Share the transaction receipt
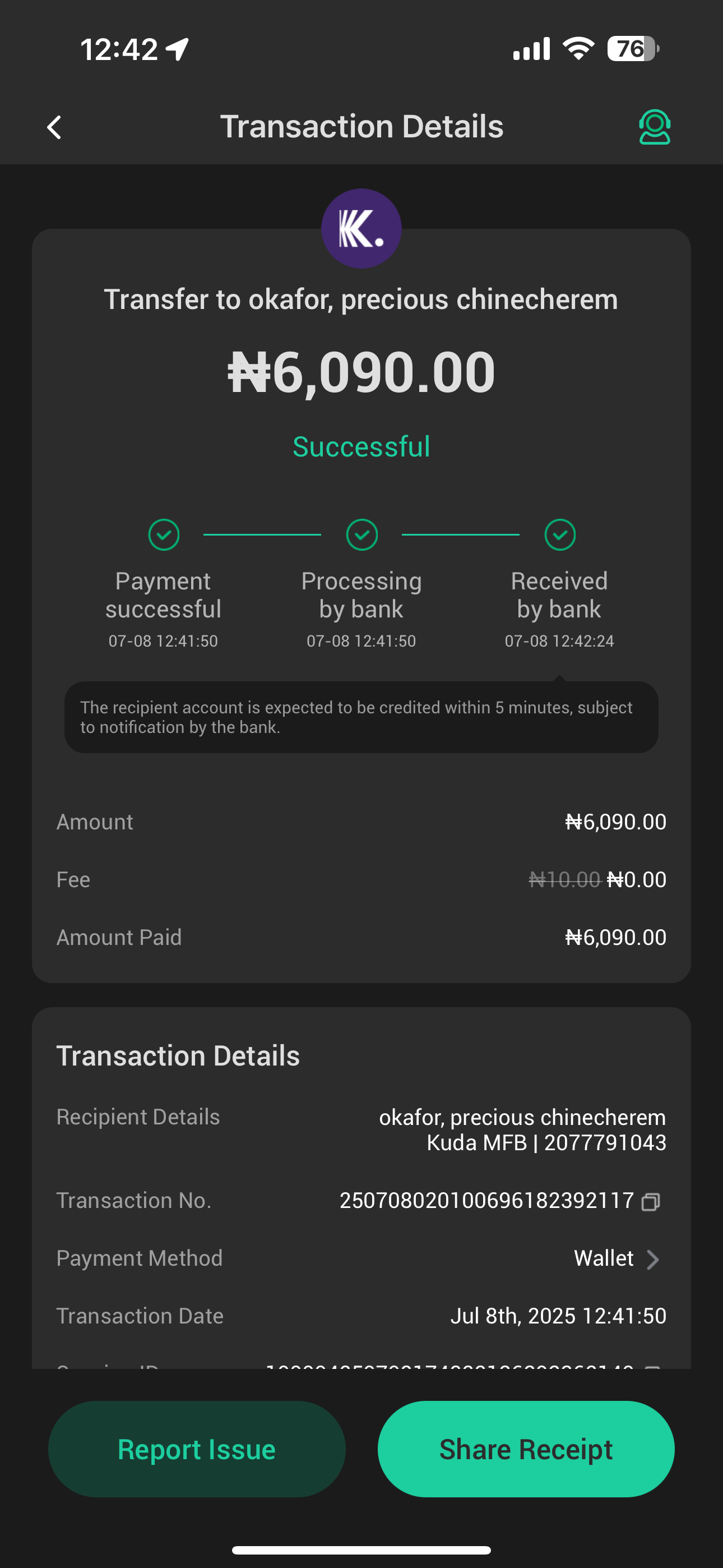723x1568 pixels. pos(526,1449)
